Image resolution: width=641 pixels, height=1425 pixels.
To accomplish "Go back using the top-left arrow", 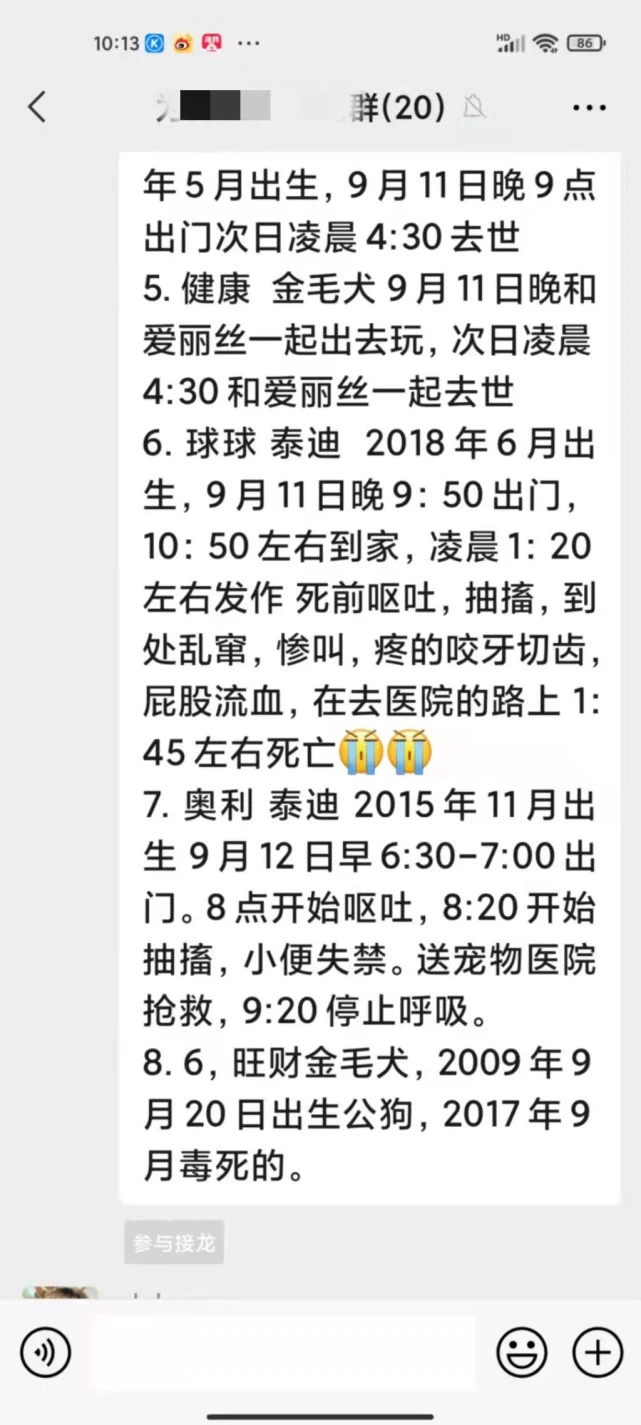I will 37,107.
